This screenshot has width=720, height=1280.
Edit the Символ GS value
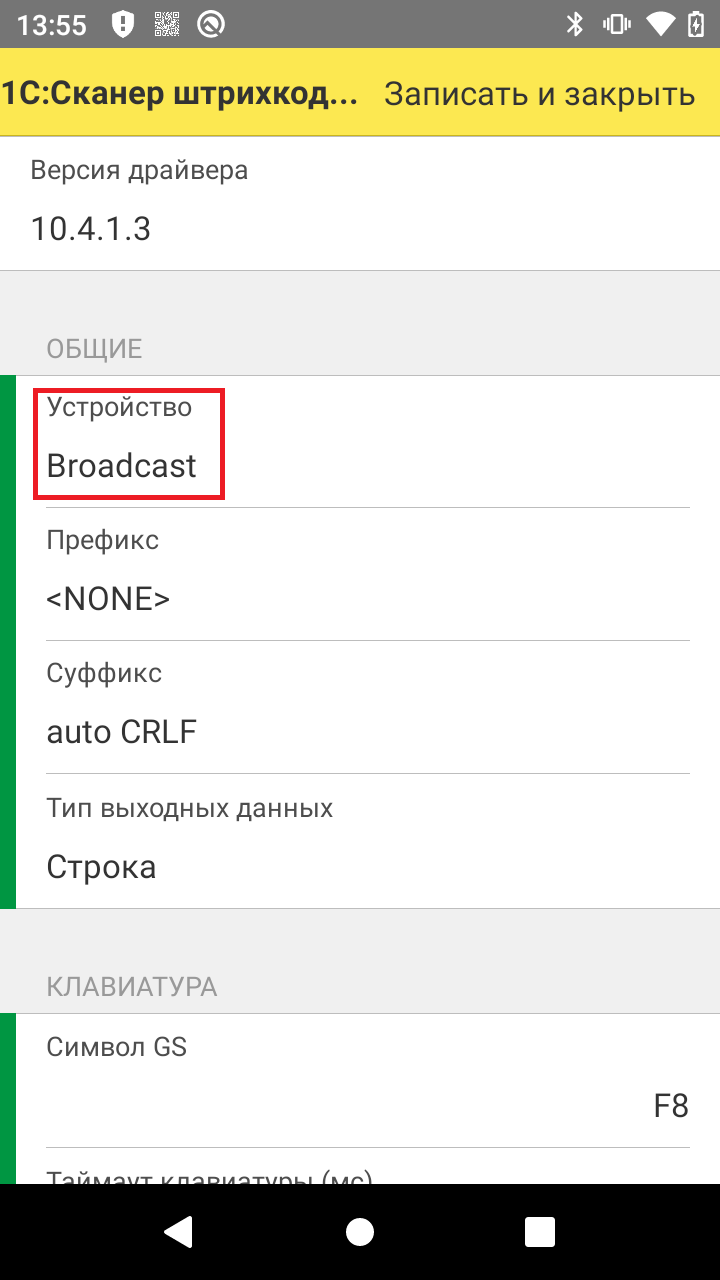[360, 1080]
